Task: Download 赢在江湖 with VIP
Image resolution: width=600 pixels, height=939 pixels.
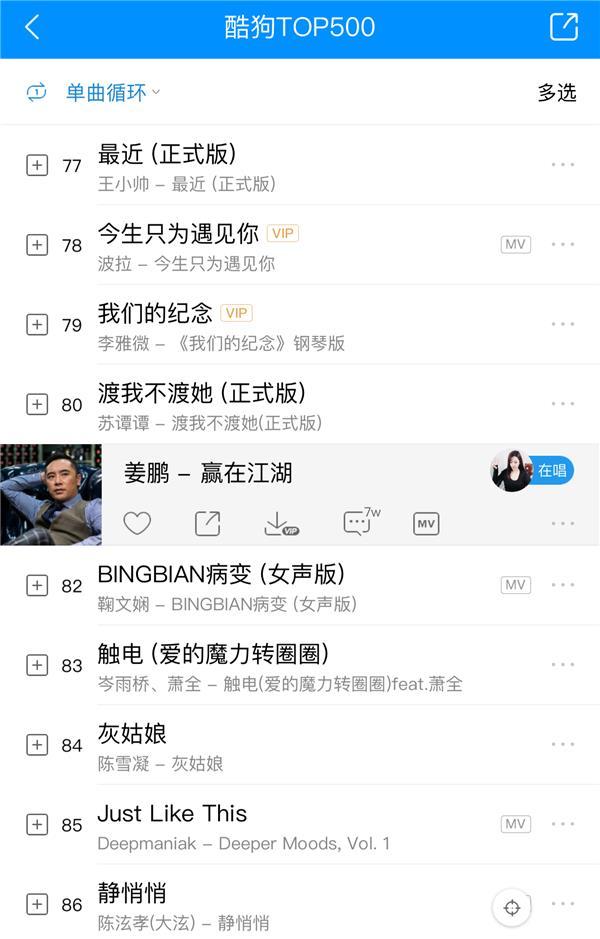Action: (x=280, y=524)
